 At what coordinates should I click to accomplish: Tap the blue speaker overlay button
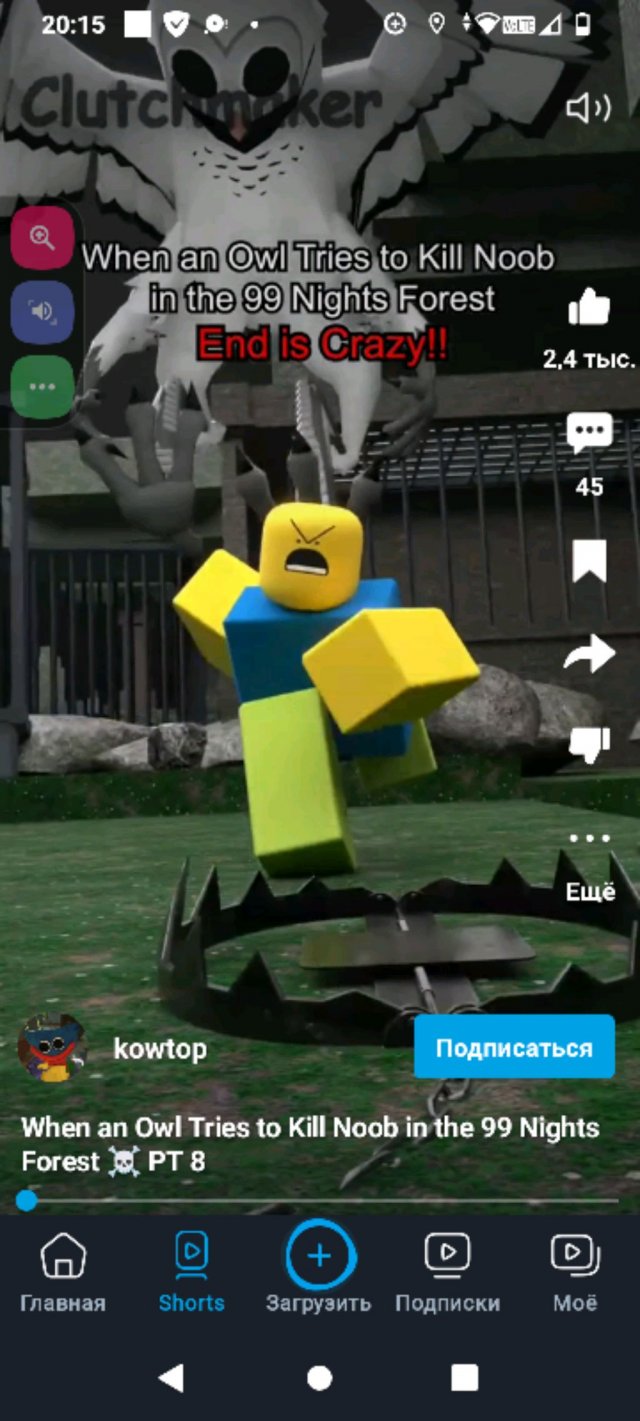(x=42, y=312)
